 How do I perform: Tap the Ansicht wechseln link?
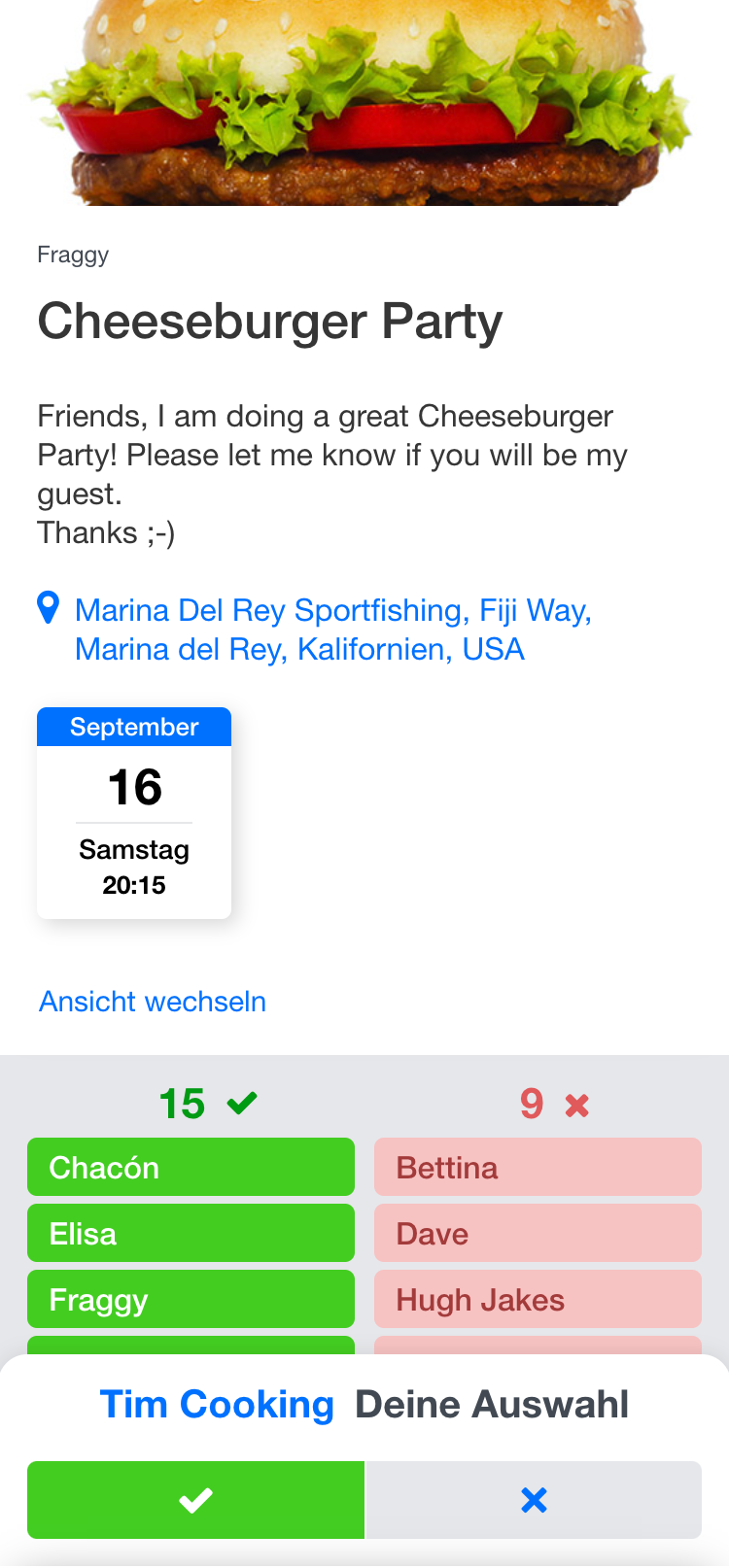click(153, 1002)
